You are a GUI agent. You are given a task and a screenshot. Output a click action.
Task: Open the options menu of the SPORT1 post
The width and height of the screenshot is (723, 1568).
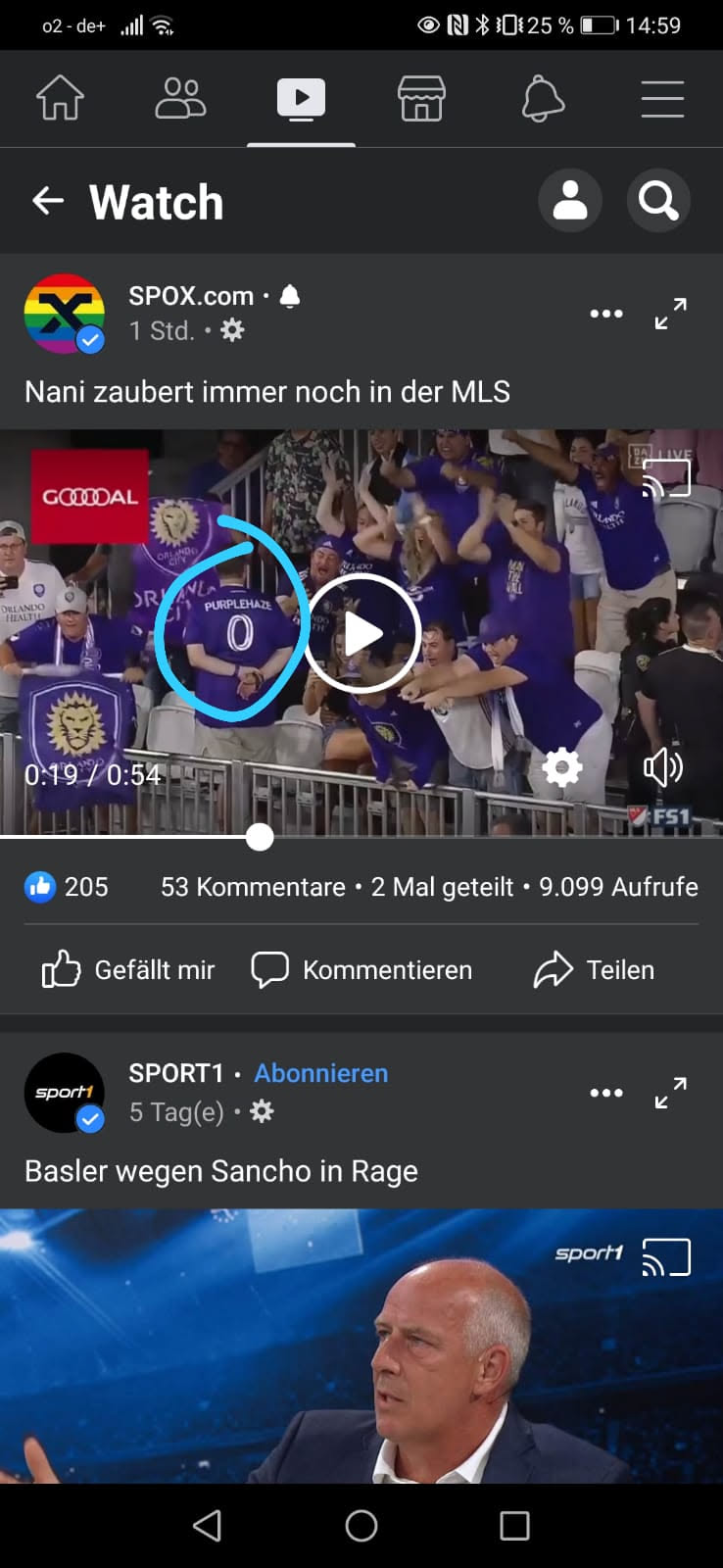606,1093
